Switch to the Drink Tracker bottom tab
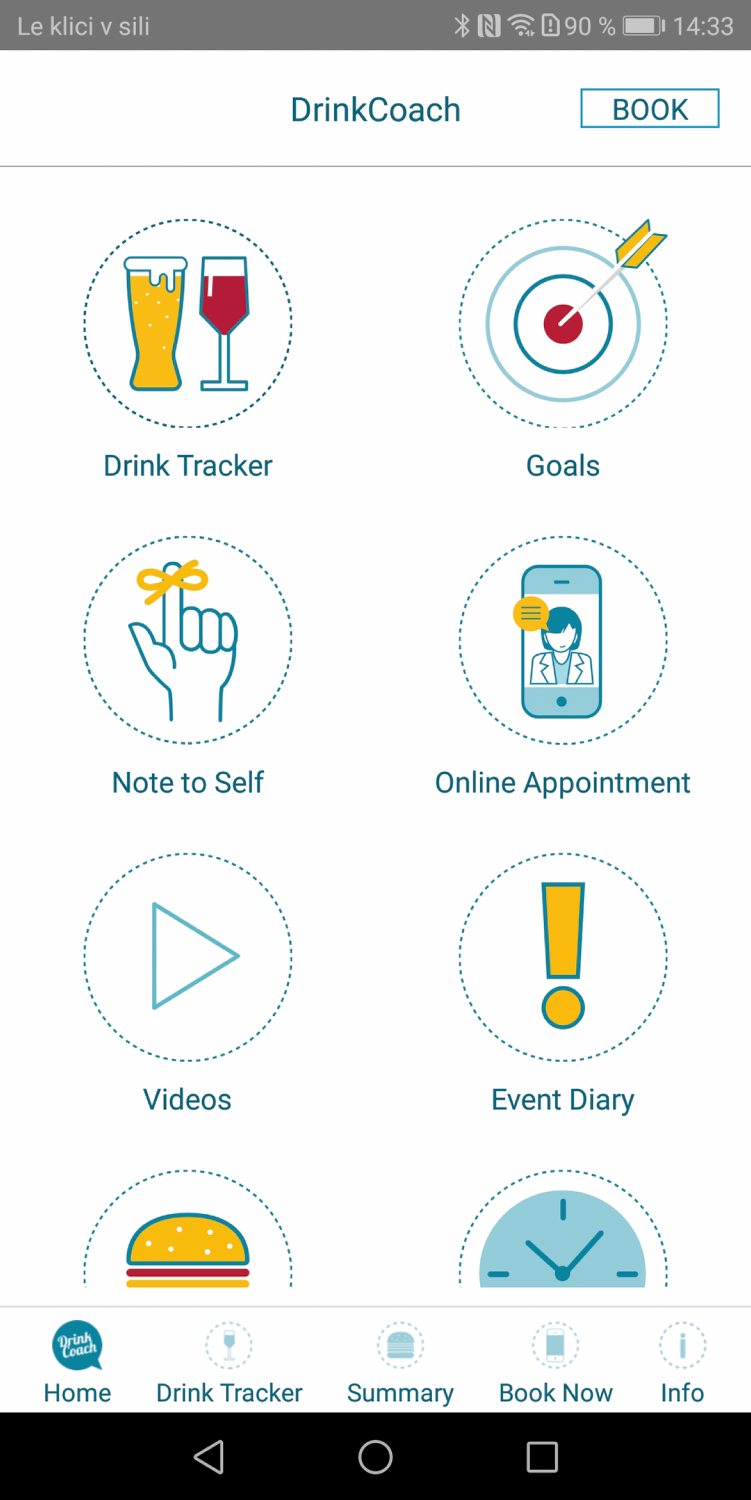Screen dimensions: 751x1500 pos(229,1362)
